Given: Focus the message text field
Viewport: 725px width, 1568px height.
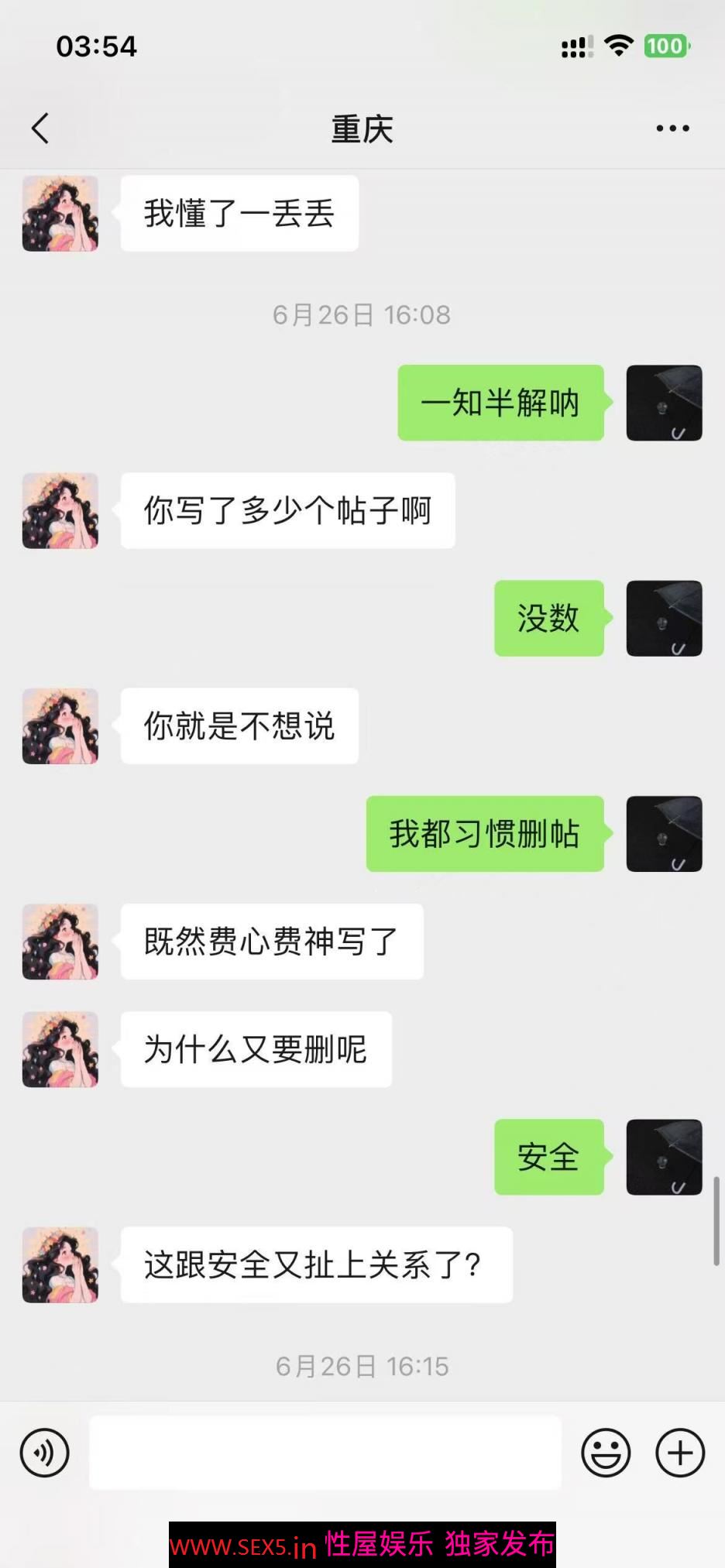Looking at the screenshot, I should (x=325, y=1453).
